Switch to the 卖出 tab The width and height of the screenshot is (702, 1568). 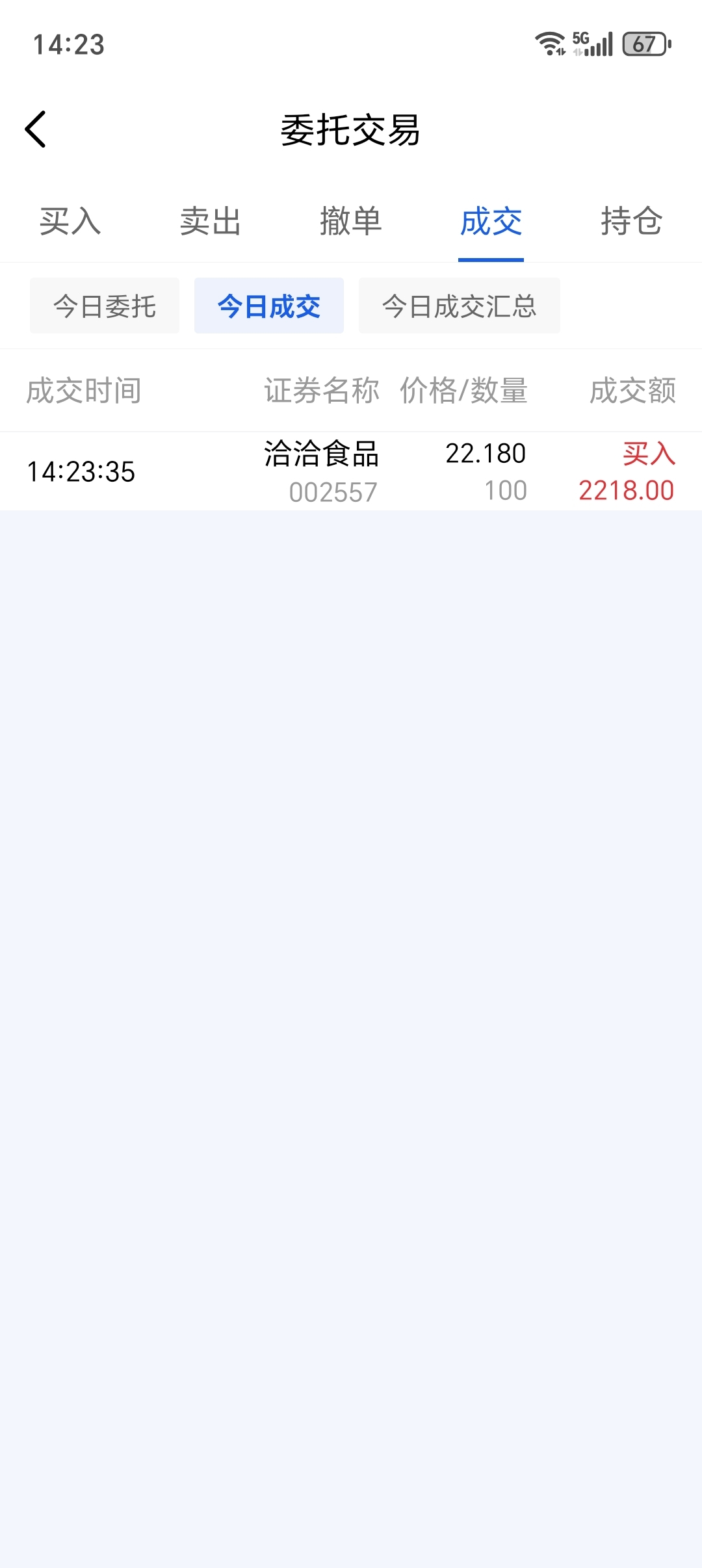(211, 222)
